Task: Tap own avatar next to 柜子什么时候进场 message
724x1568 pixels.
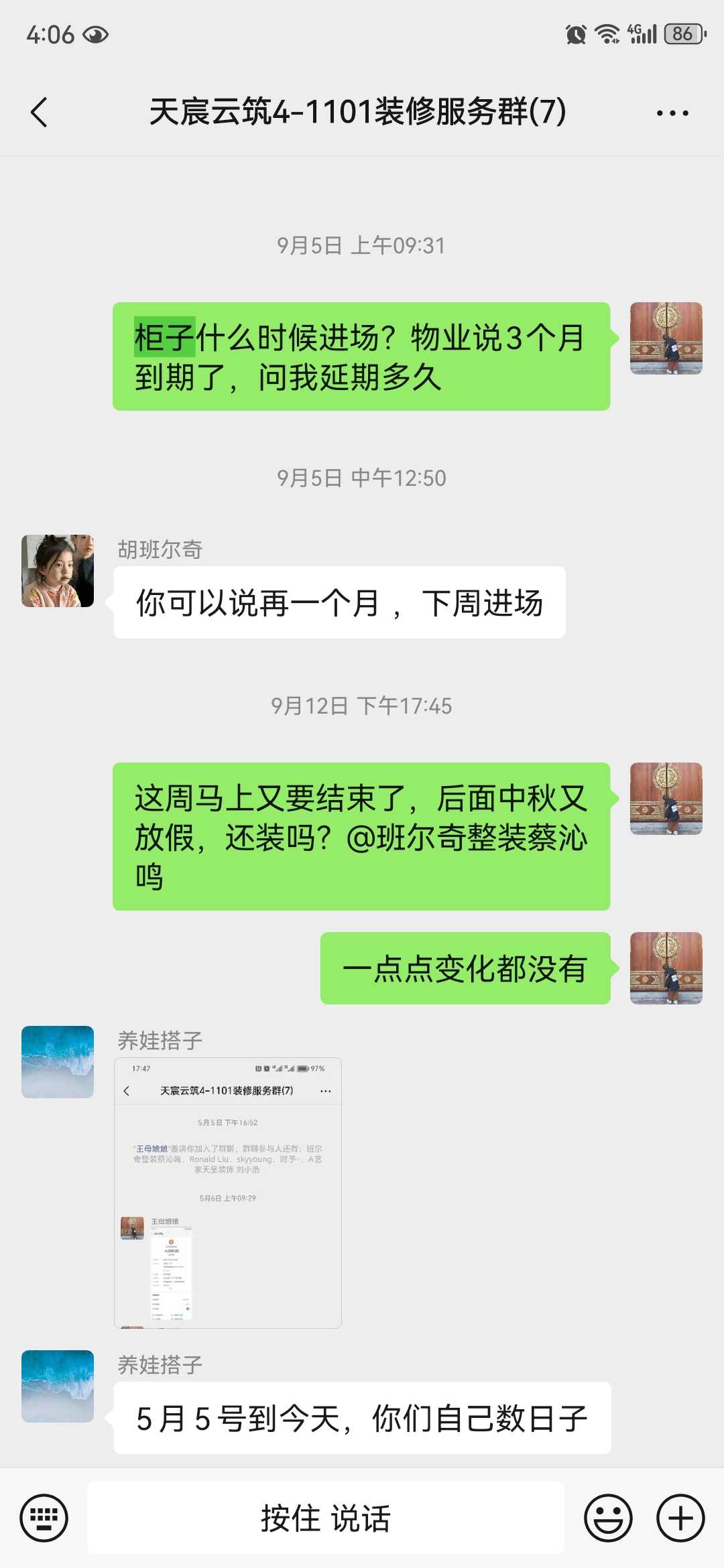Action: [666, 338]
